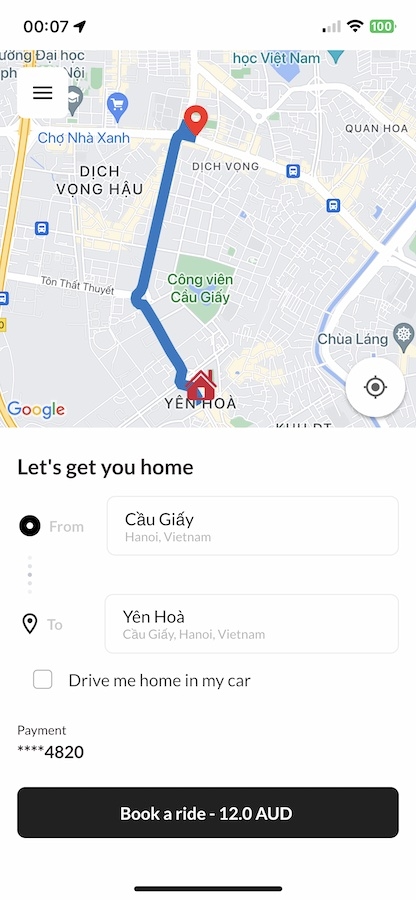
Task: Recenter map on my current location
Action: tap(375, 387)
